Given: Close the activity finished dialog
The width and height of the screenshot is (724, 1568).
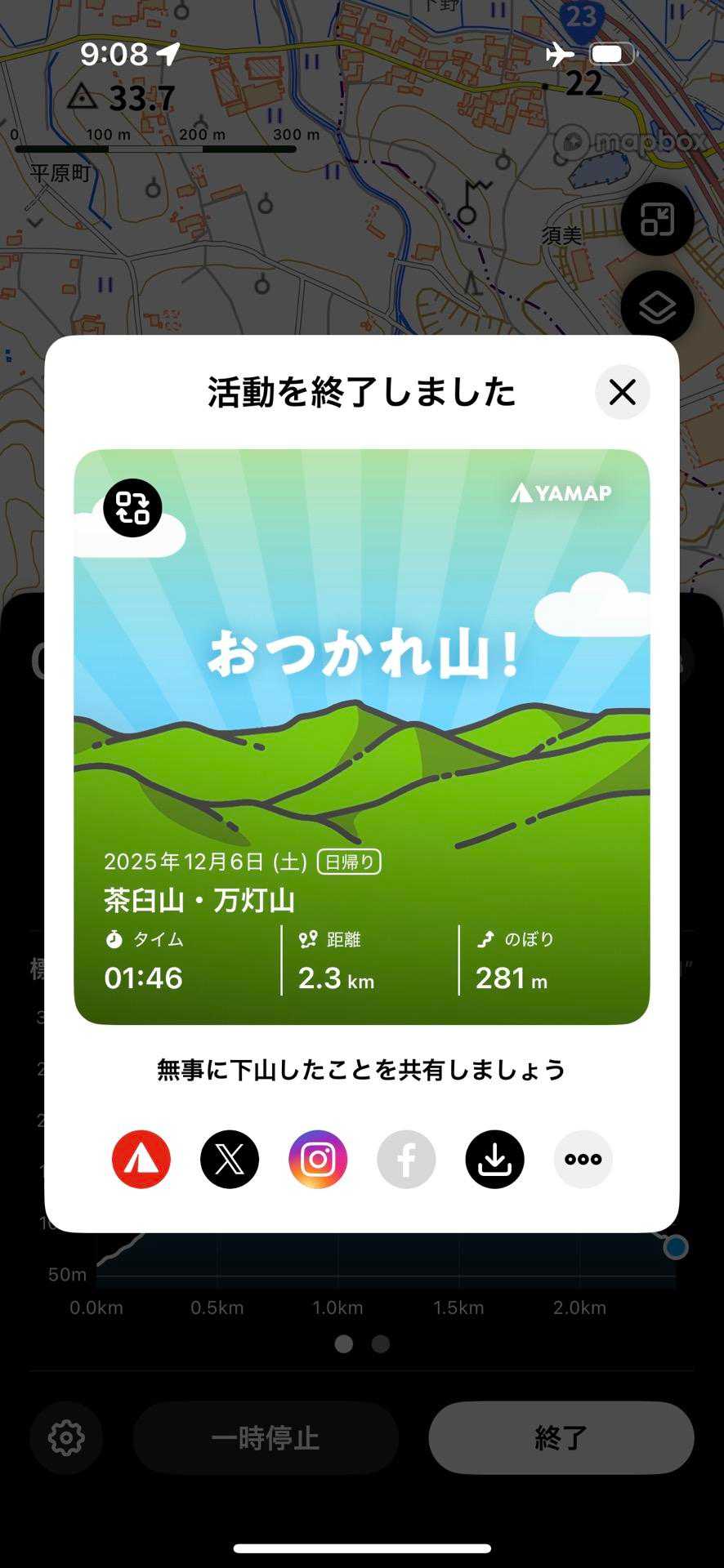Looking at the screenshot, I should (x=622, y=392).
